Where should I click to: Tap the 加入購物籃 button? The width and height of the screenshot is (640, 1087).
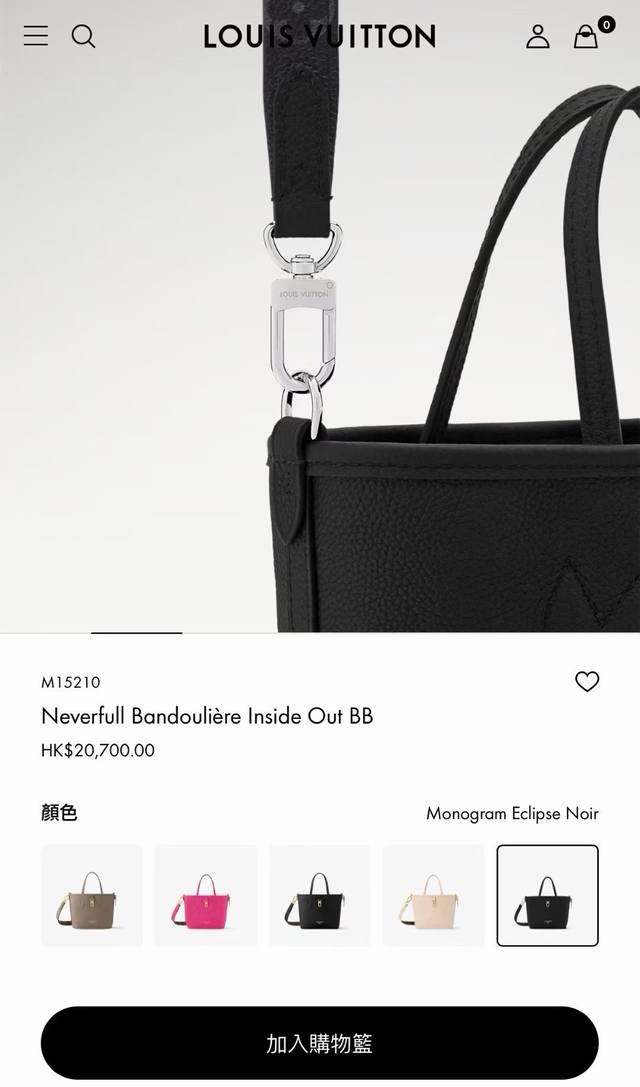click(320, 1044)
